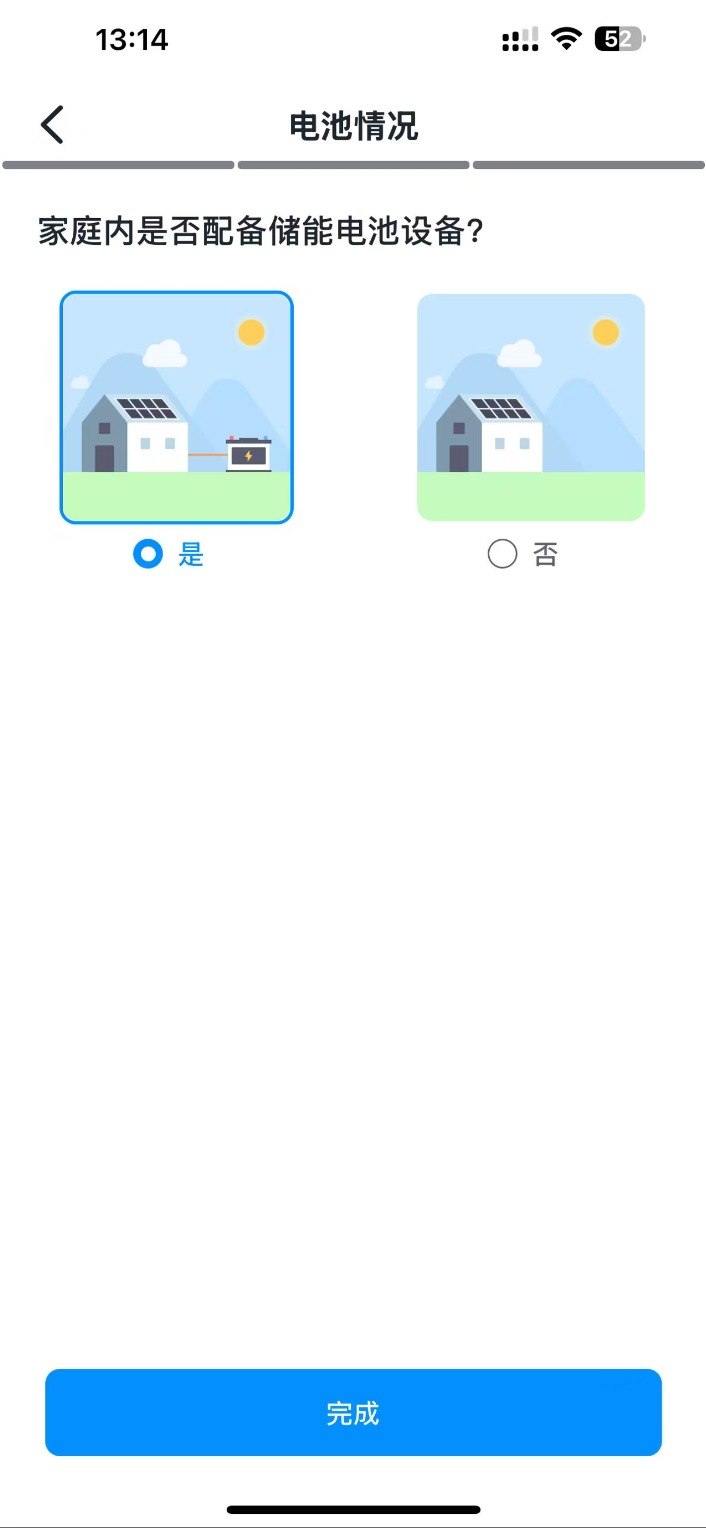Go back using the top-left arrow
The height and width of the screenshot is (1528, 706).
pos(52,126)
